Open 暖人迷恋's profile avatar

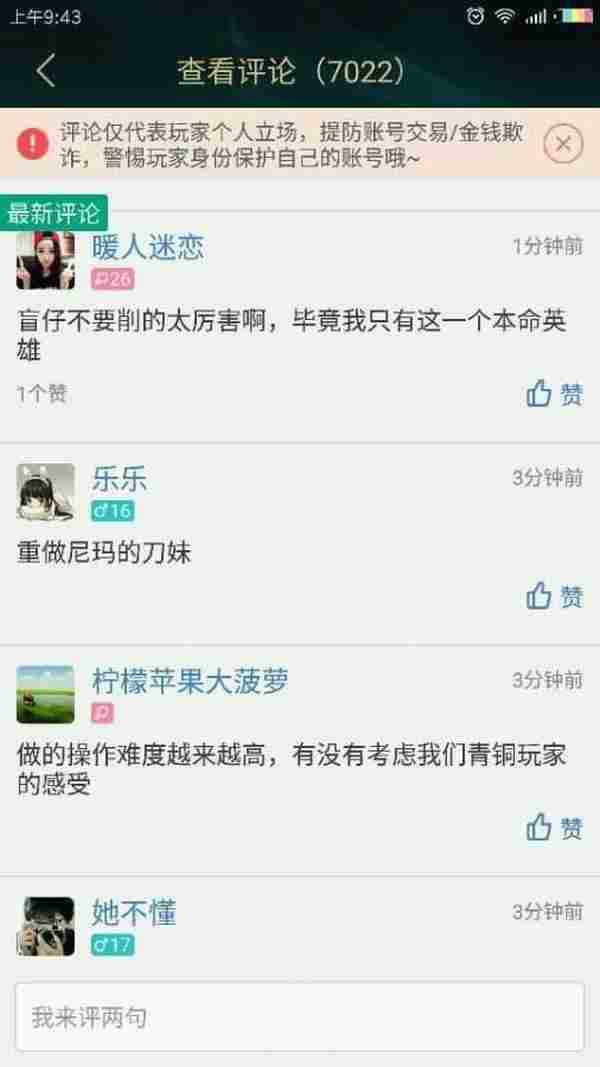pyautogui.click(x=45, y=260)
